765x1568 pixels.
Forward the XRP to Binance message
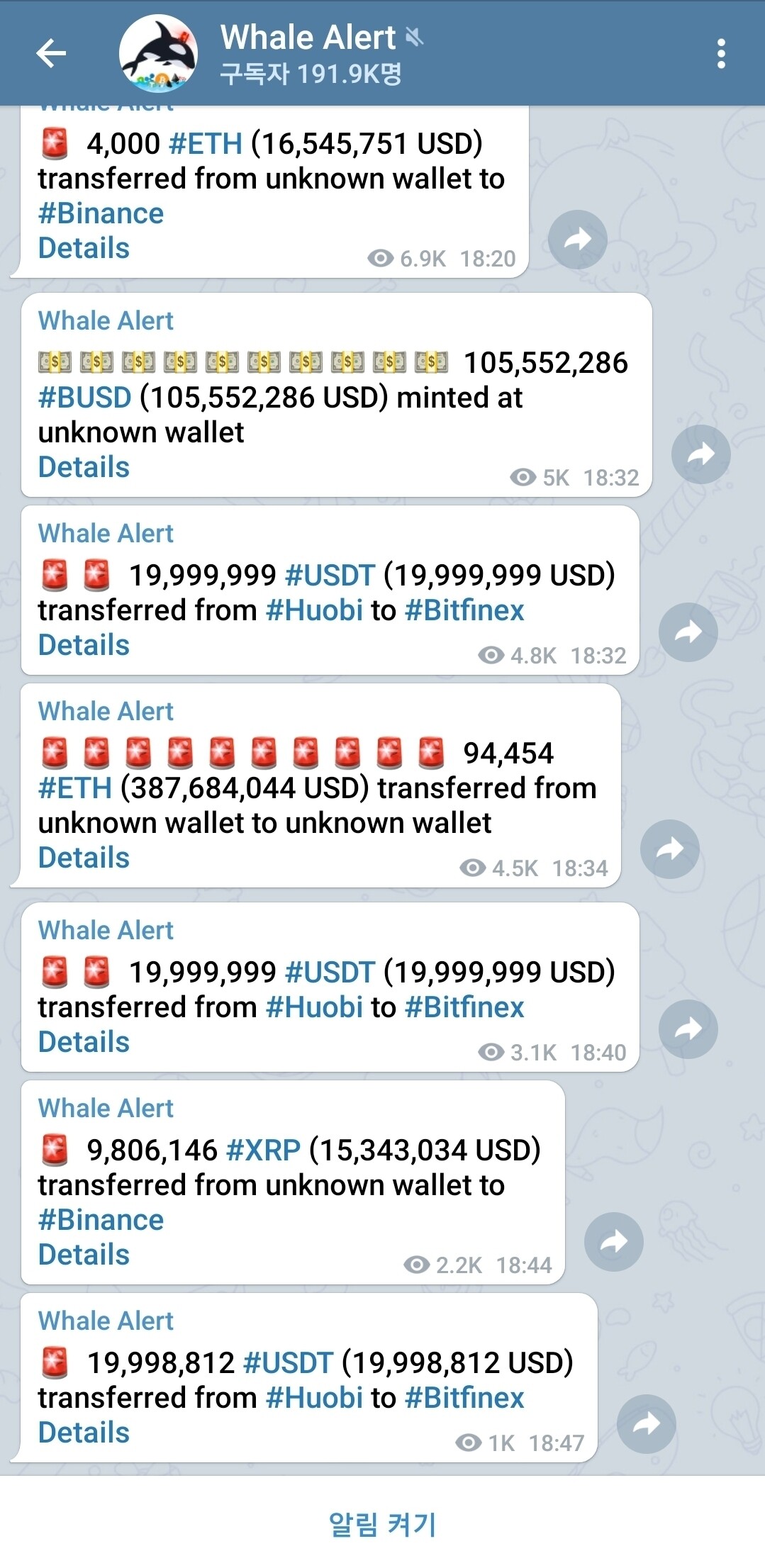613,1242
